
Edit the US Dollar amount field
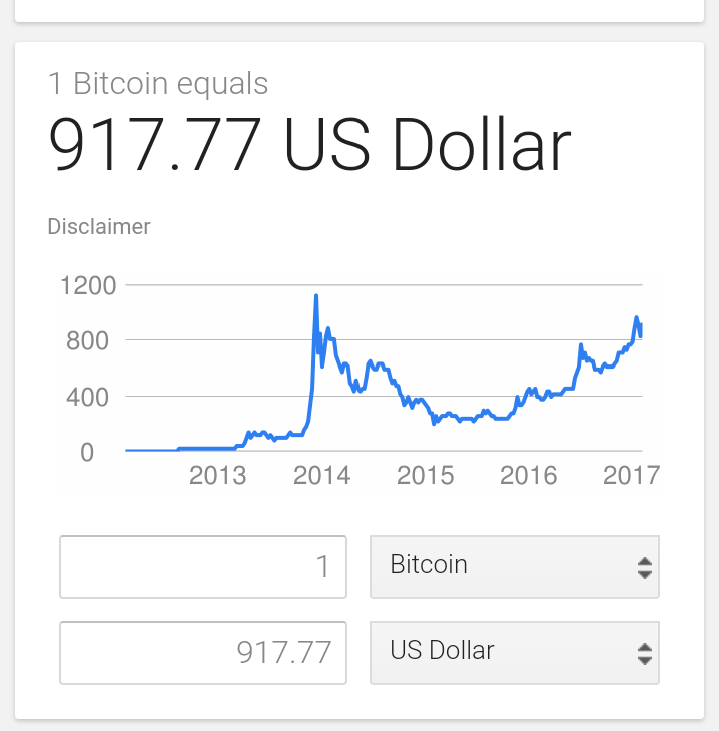click(203, 653)
